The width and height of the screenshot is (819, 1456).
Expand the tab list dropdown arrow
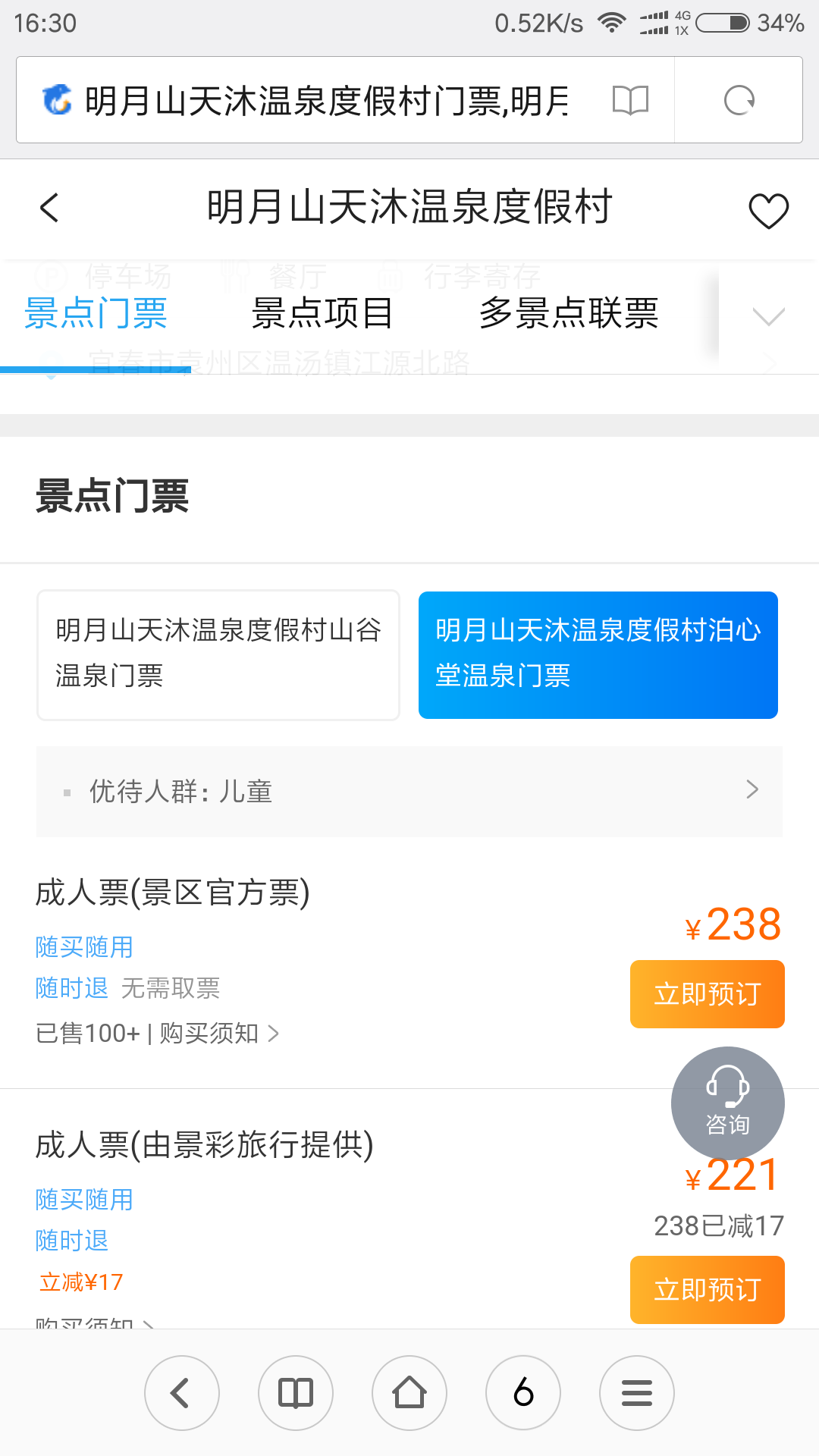click(768, 316)
